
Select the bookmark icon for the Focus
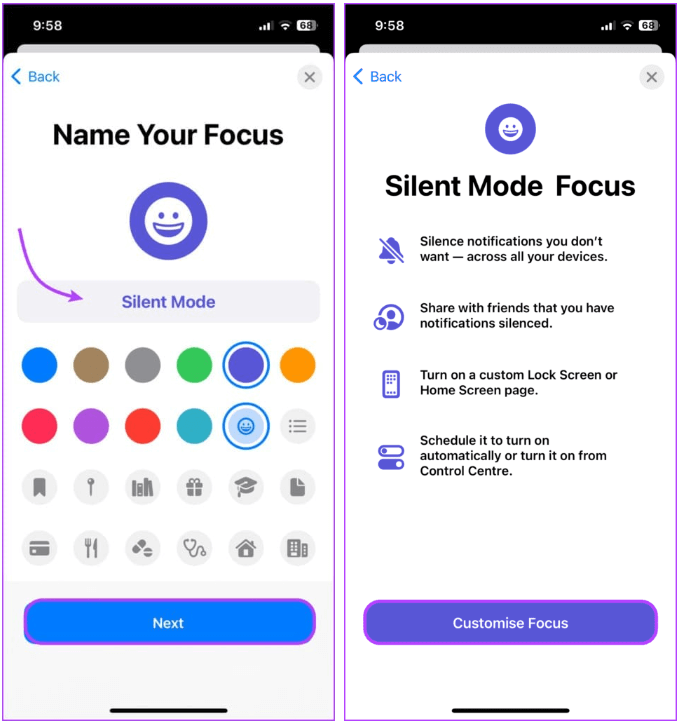(x=40, y=488)
